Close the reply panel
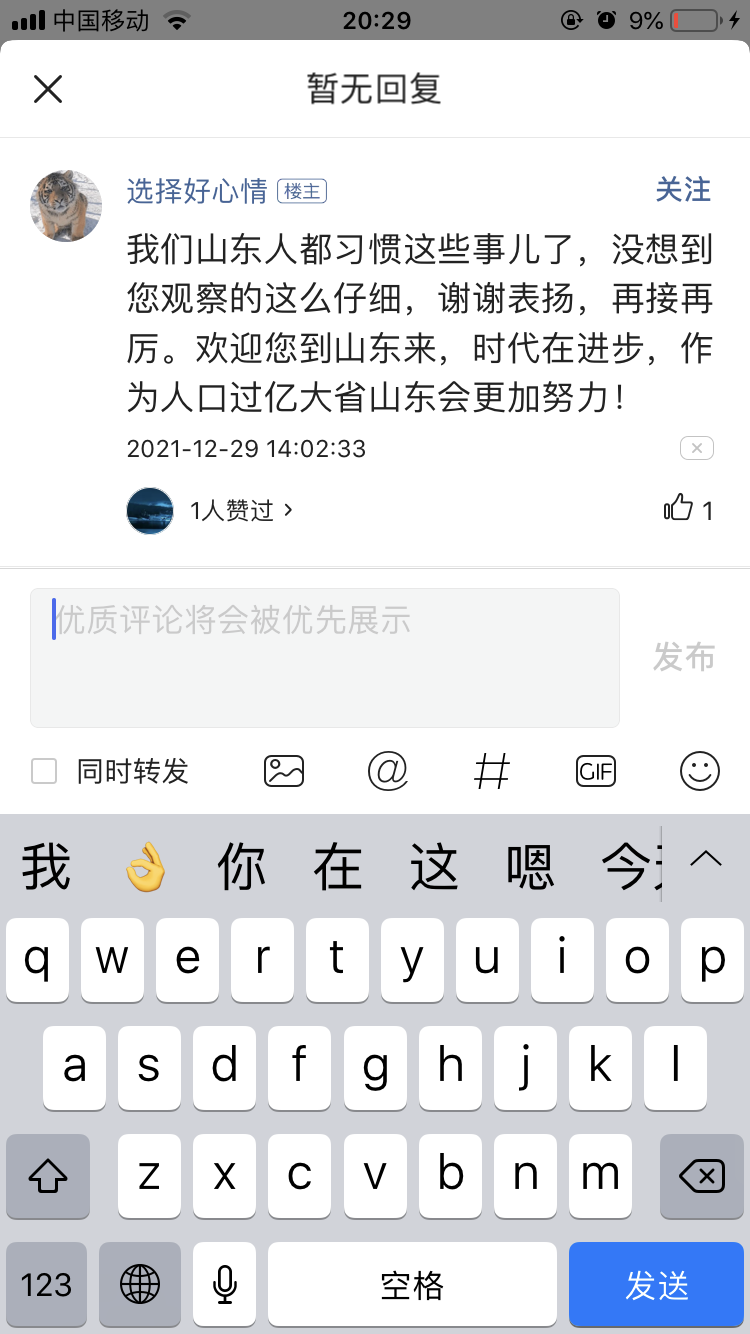This screenshot has height=1334, width=750. pyautogui.click(x=48, y=89)
